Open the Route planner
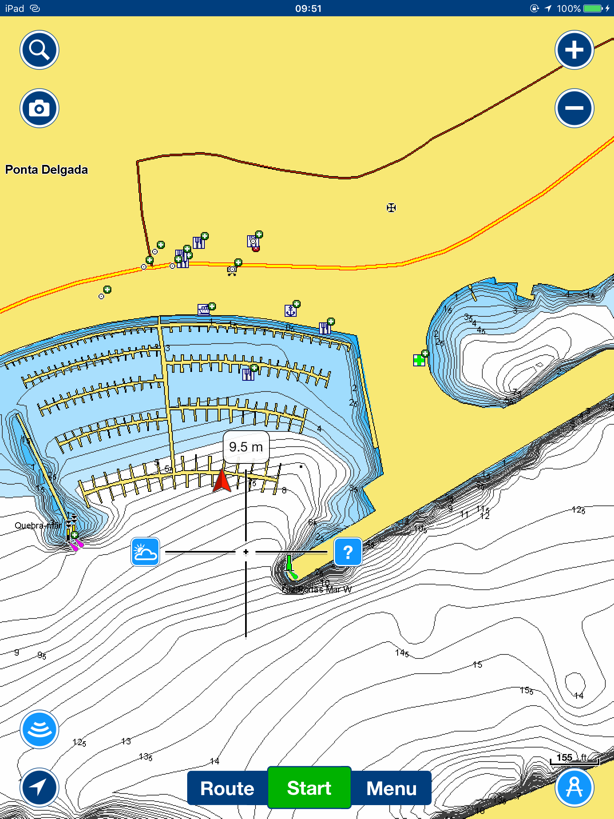The height and width of the screenshot is (819, 614). (227, 788)
